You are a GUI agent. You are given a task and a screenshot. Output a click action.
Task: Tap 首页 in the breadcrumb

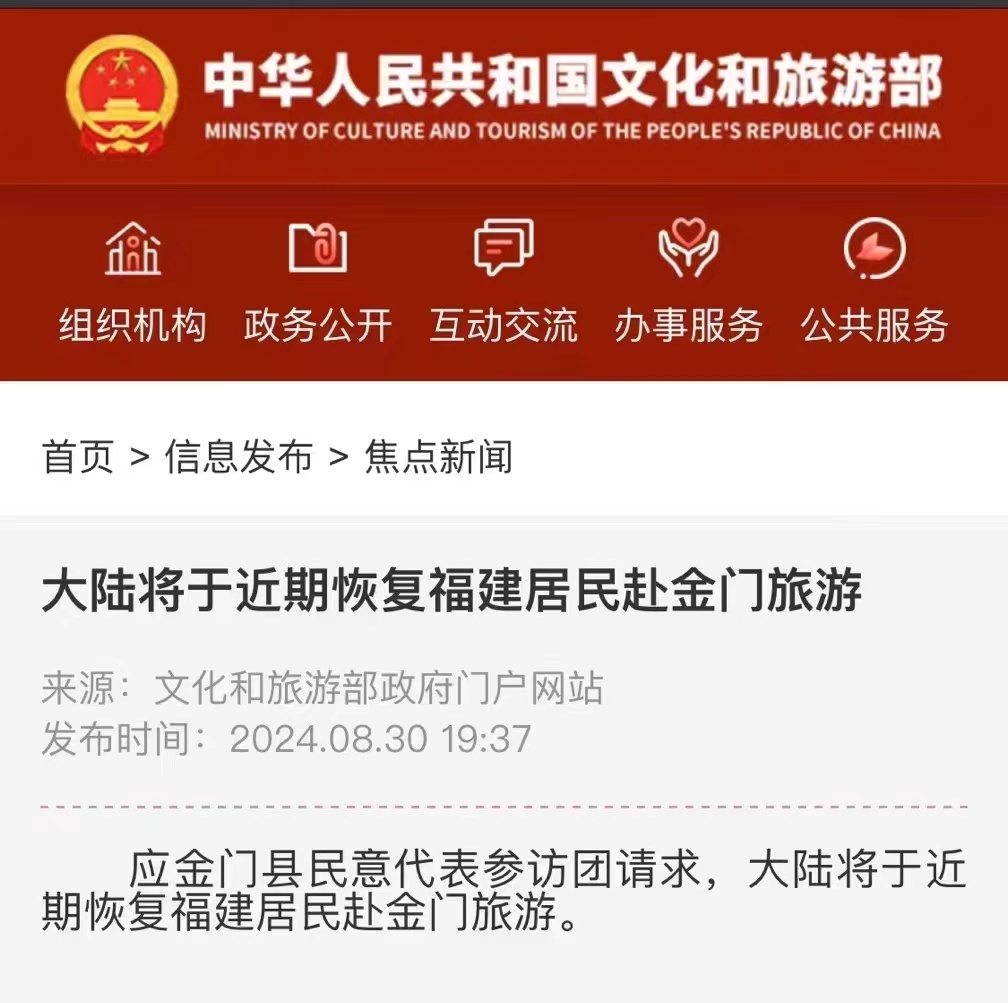[78, 457]
